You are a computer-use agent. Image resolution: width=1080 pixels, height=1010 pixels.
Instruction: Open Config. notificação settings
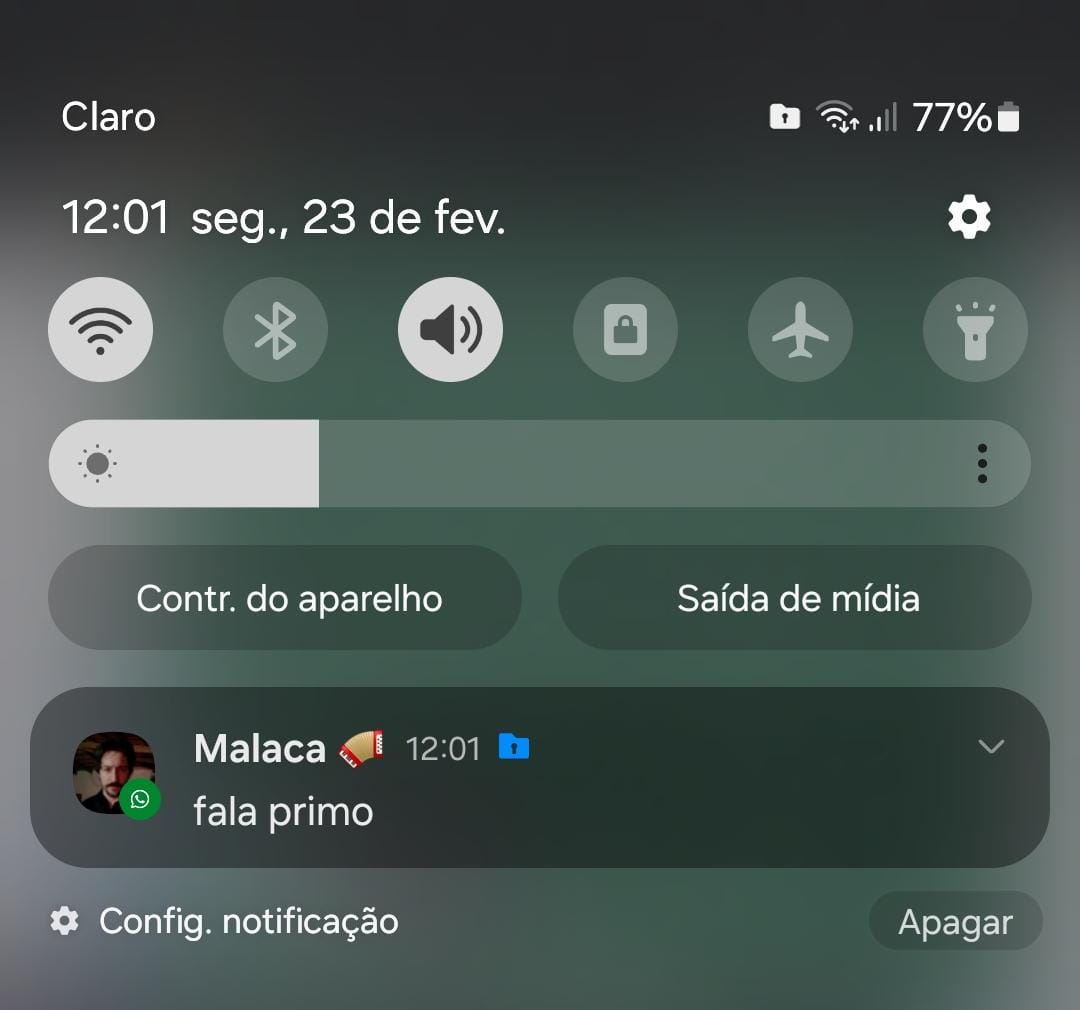(x=225, y=921)
